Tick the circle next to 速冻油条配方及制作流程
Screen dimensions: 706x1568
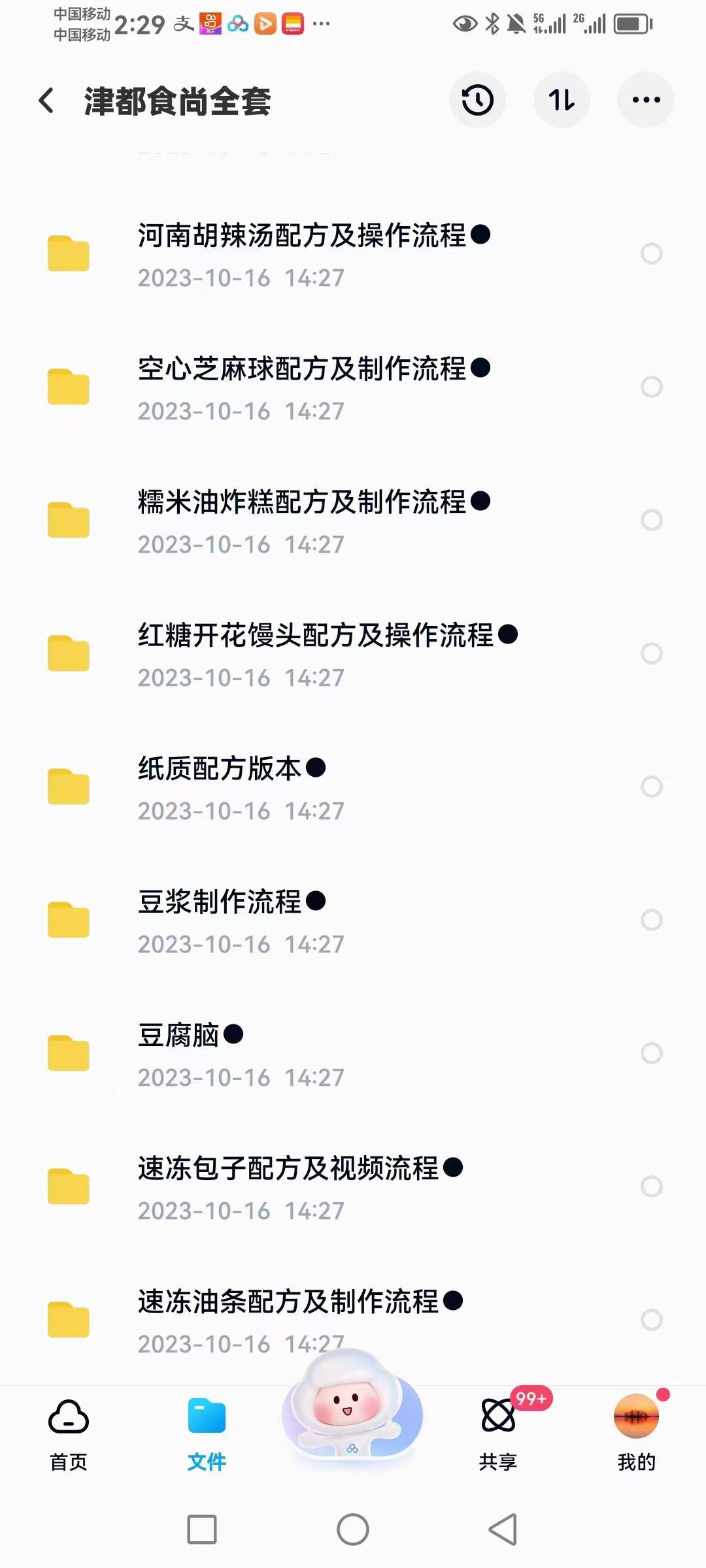[x=651, y=1320]
